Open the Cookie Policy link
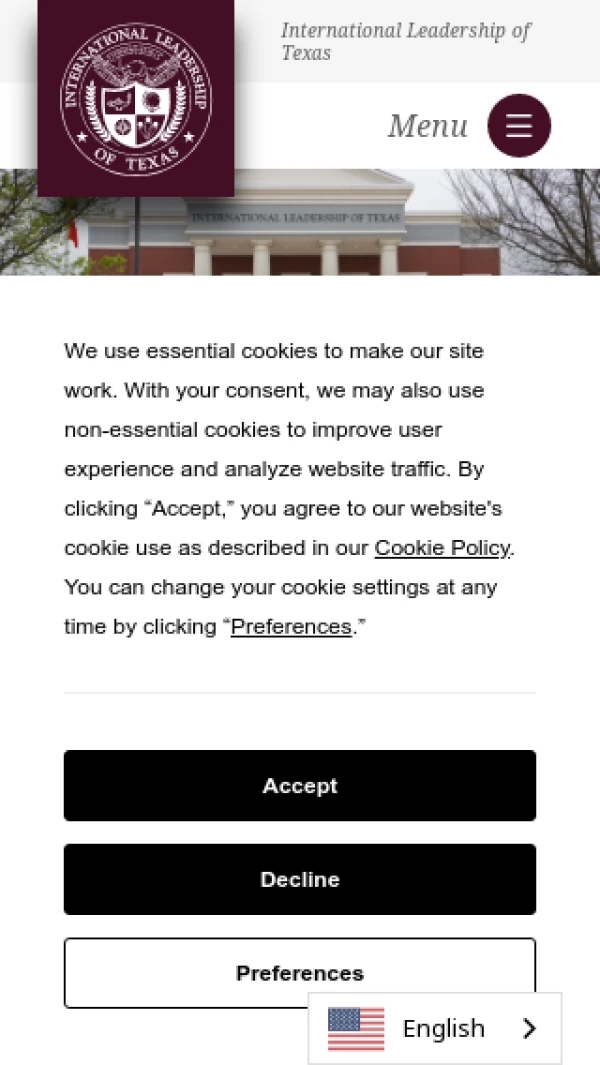 [x=442, y=548]
